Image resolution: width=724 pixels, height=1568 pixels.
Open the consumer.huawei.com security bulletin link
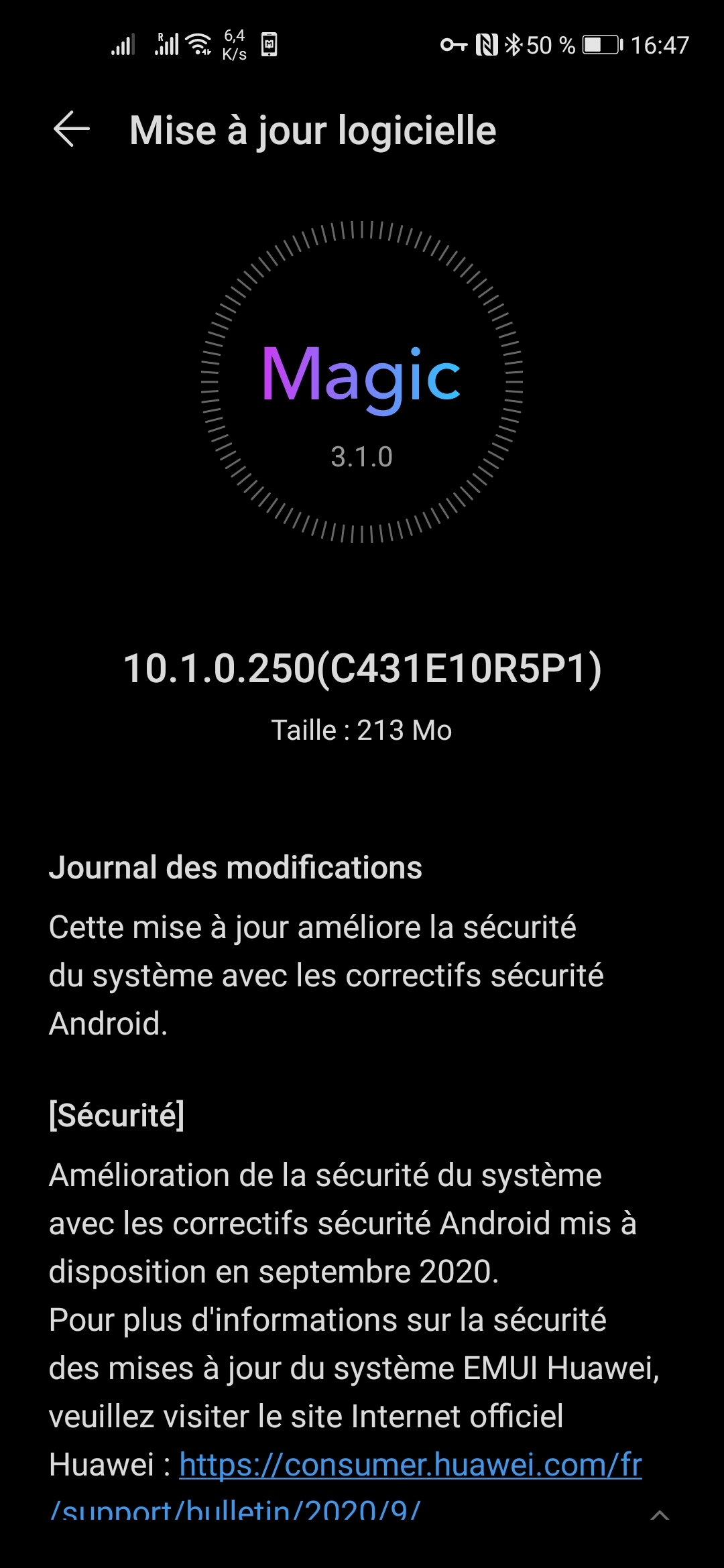tap(410, 1464)
